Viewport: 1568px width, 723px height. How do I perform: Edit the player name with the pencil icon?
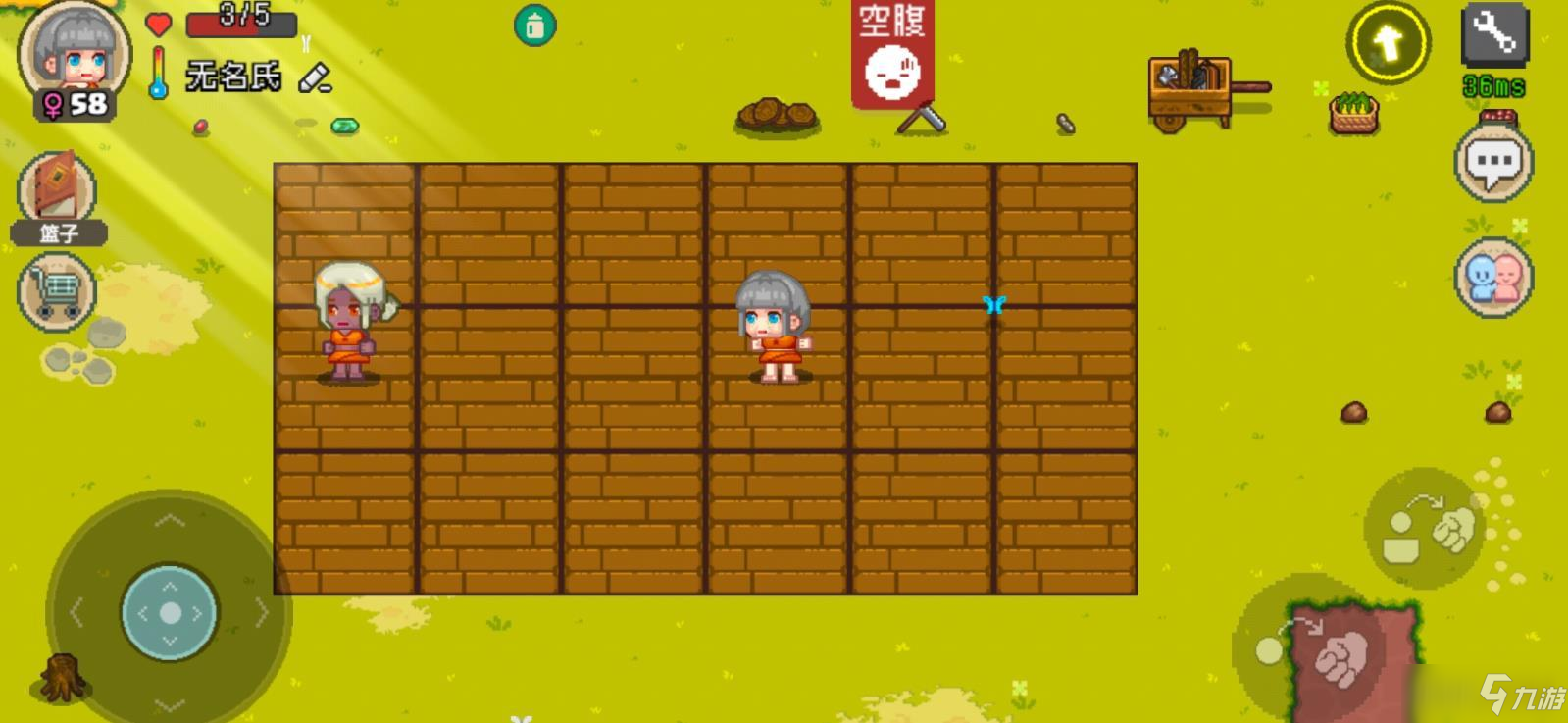tap(315, 77)
